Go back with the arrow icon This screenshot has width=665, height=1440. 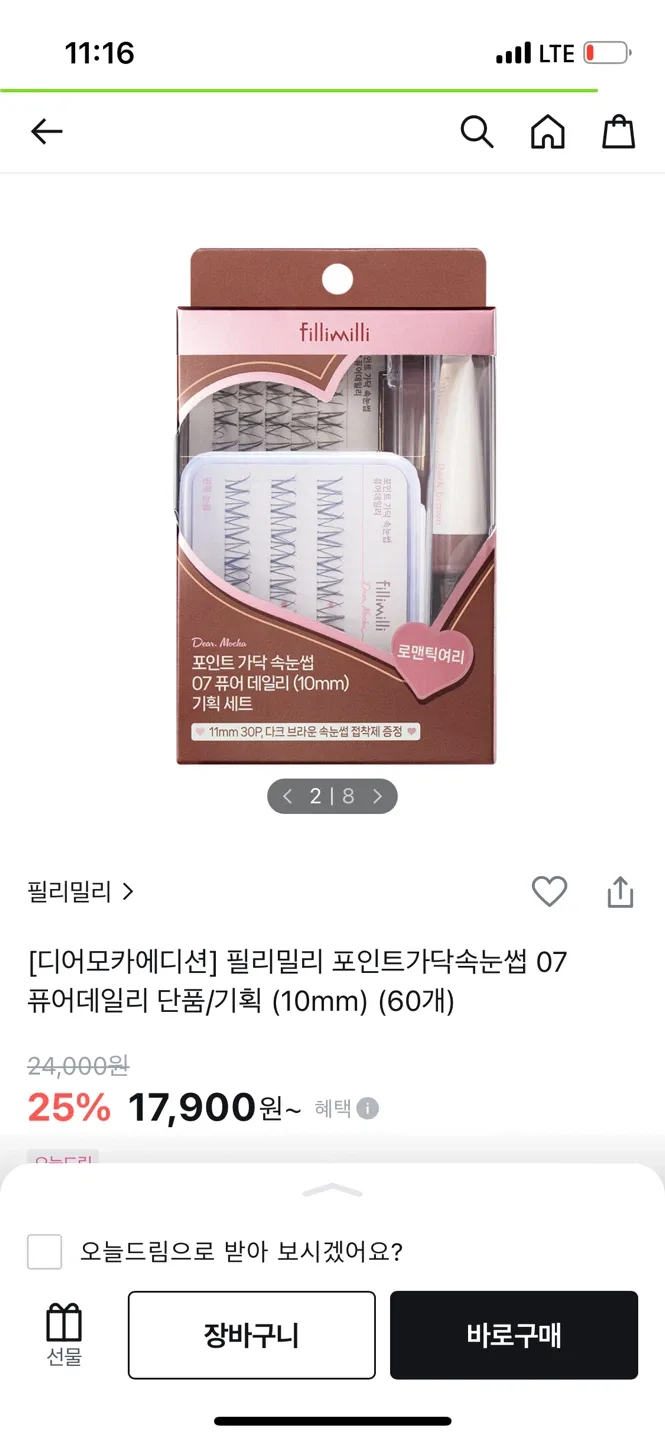(46, 131)
